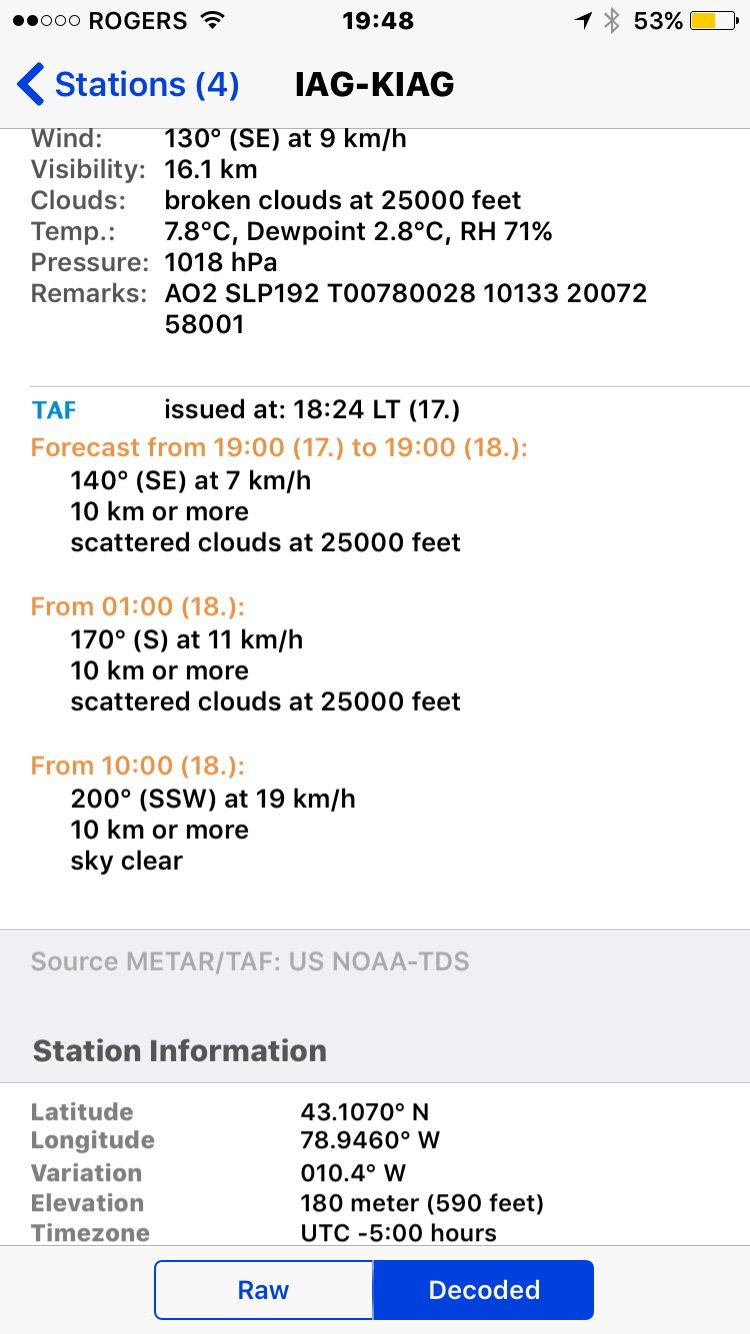Select the Decoded view
The width and height of the screenshot is (750, 1334).
[484, 1290]
